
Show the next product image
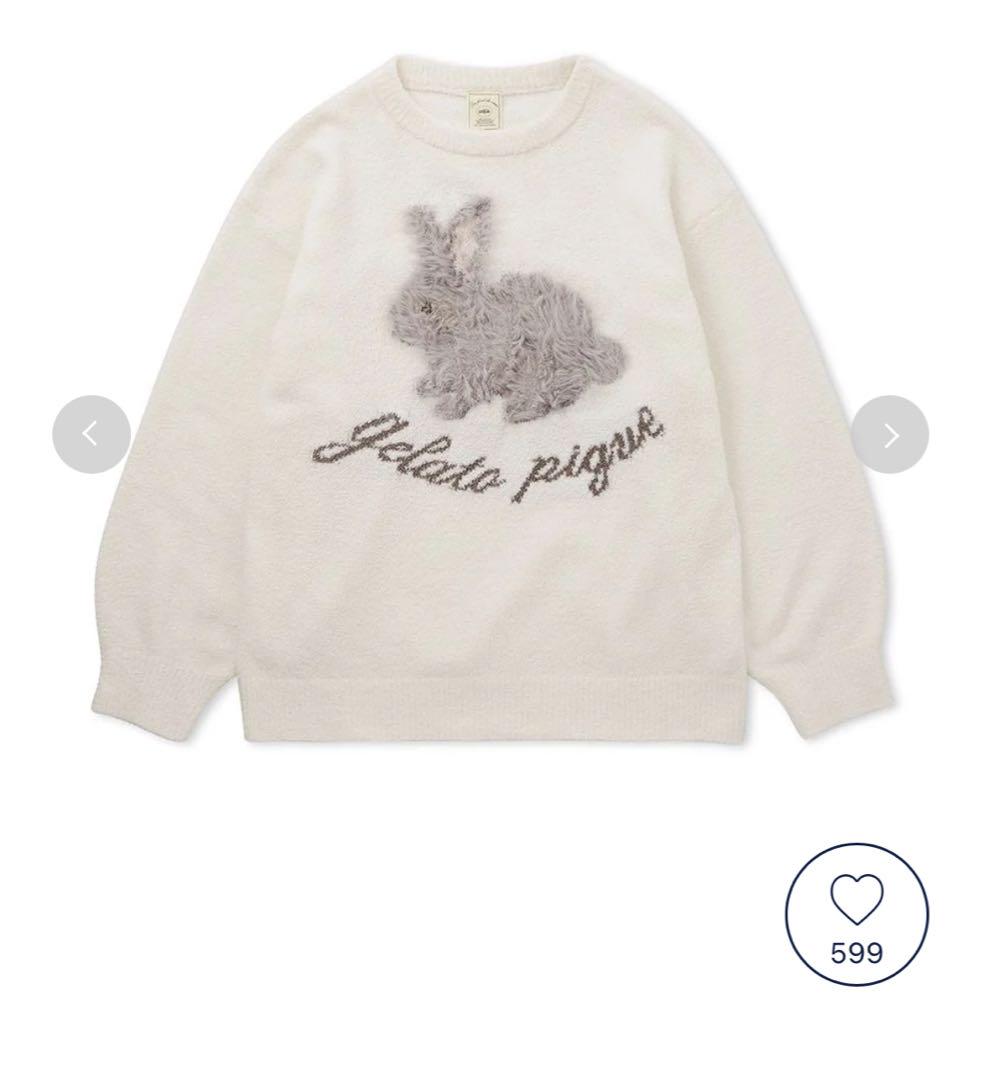890,434
